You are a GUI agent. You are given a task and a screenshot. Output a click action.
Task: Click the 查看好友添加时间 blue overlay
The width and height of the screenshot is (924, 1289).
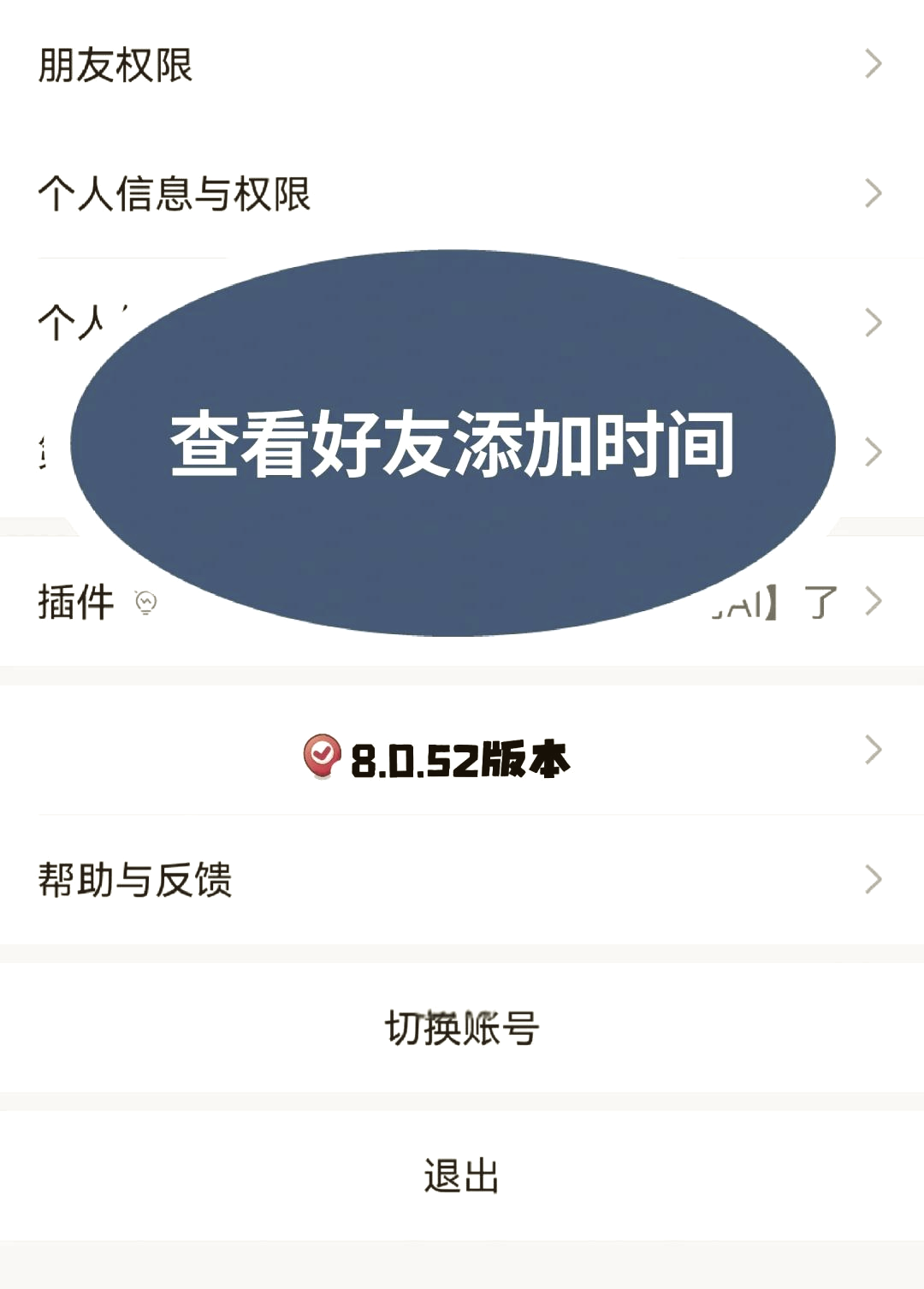click(453, 443)
